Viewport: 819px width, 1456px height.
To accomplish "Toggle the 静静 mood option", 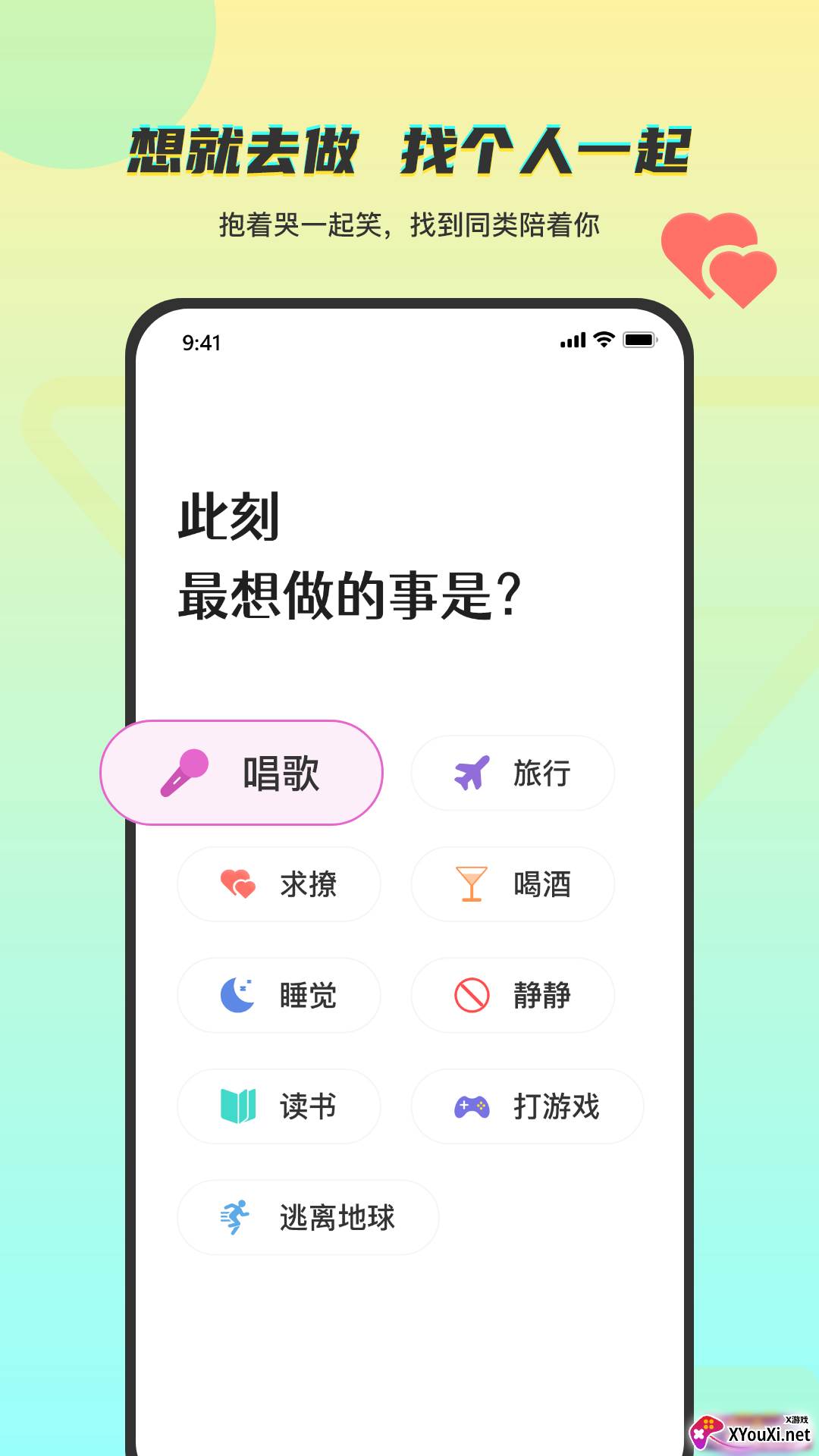I will point(513,995).
